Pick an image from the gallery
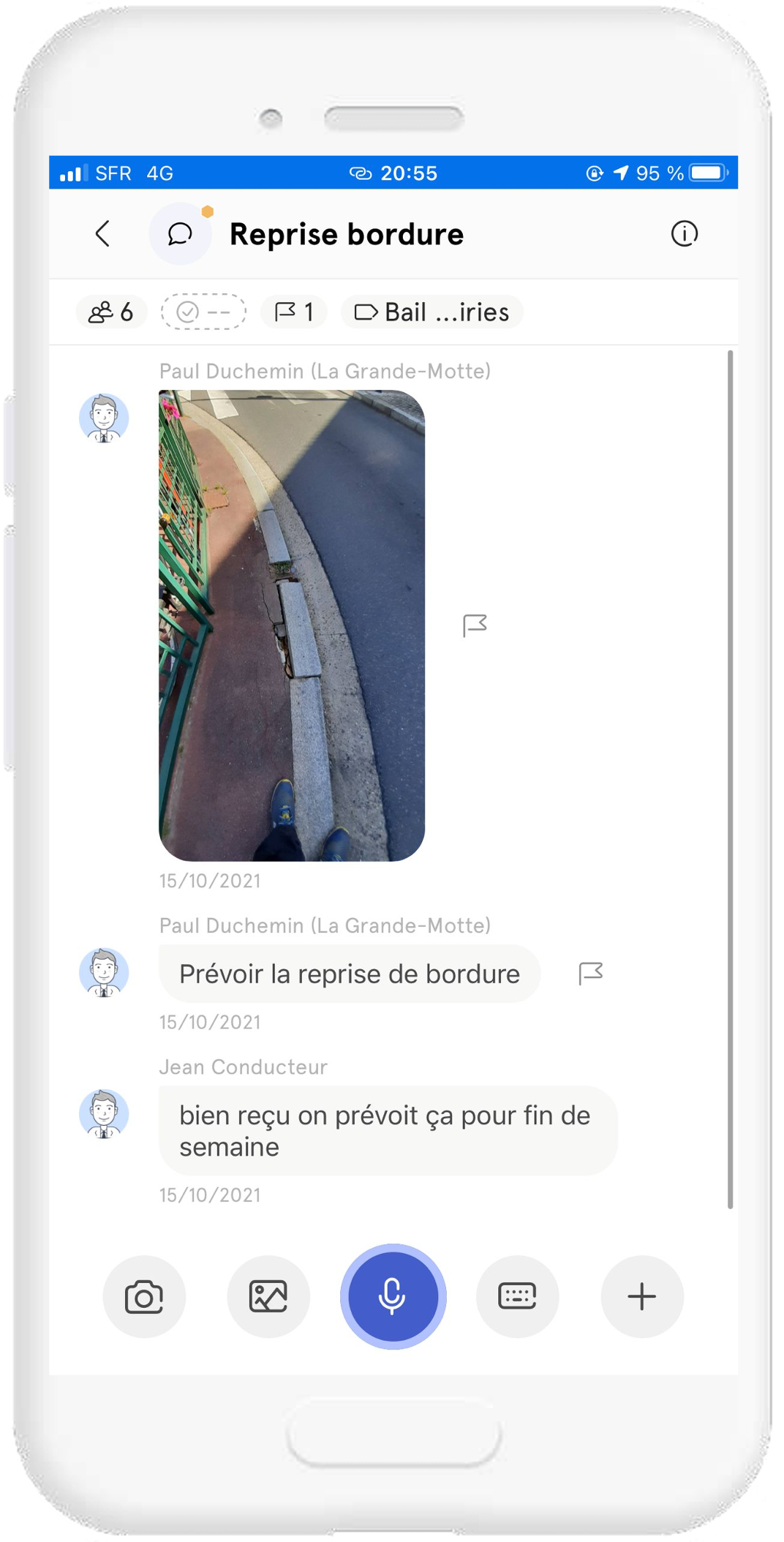The height and width of the screenshot is (1542, 784). tap(268, 1297)
